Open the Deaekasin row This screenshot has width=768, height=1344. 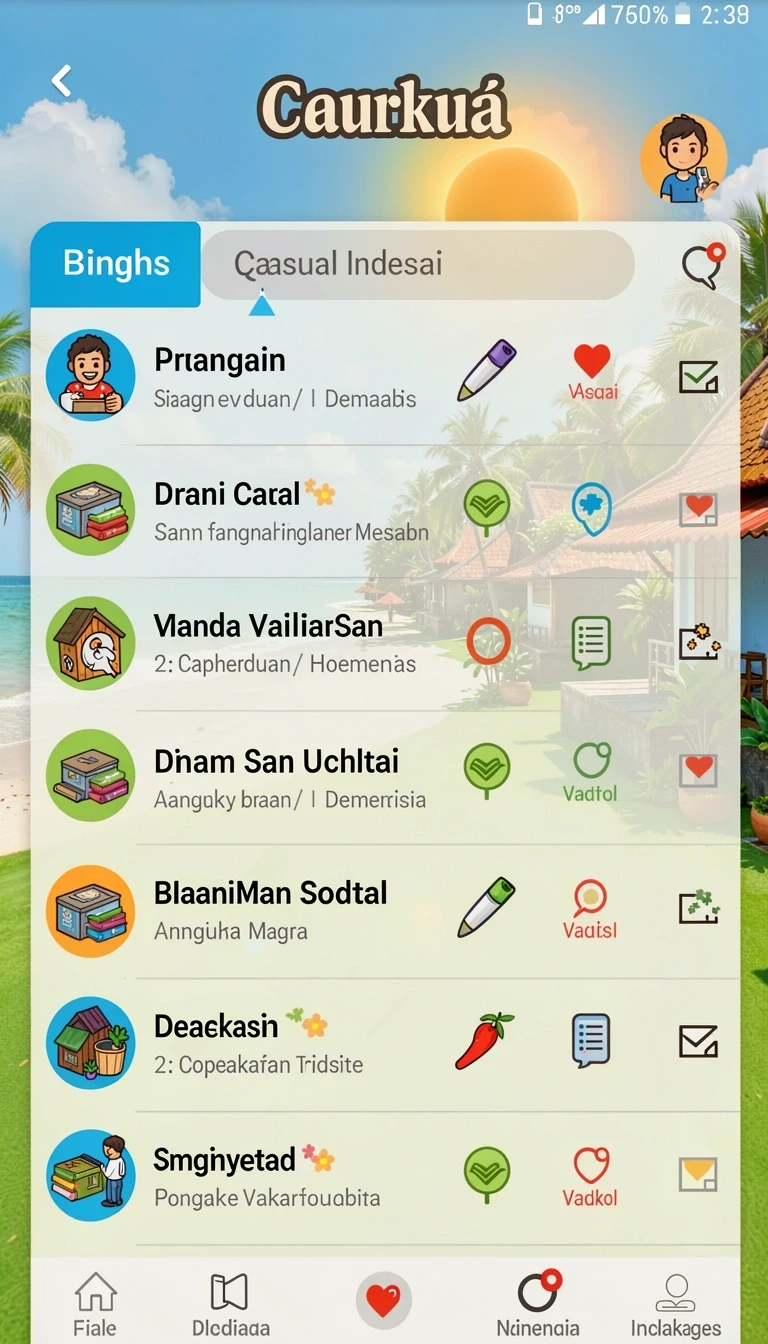tap(386, 1043)
